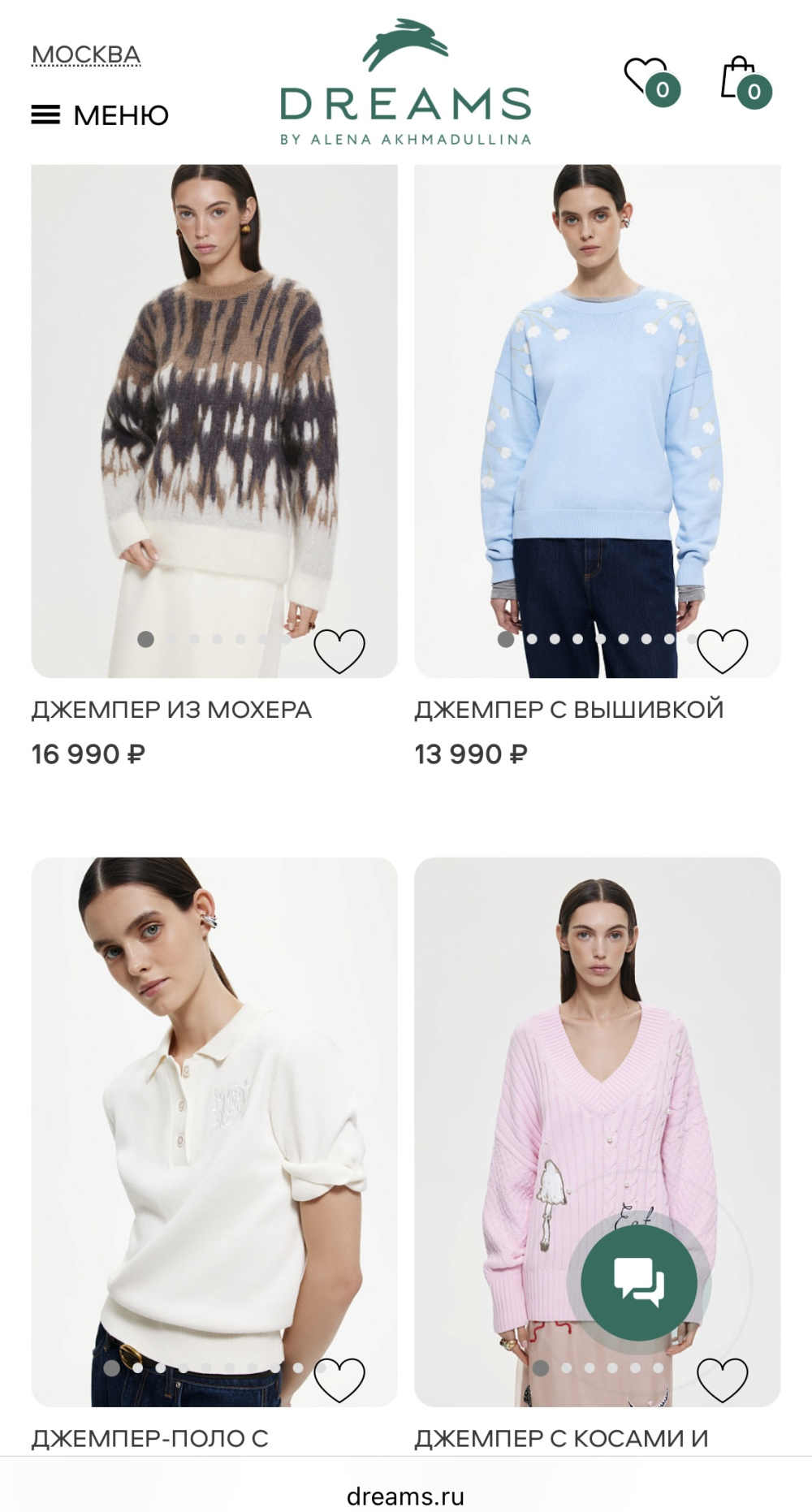
Task: Change the city from МОСКВА
Action: point(86,55)
